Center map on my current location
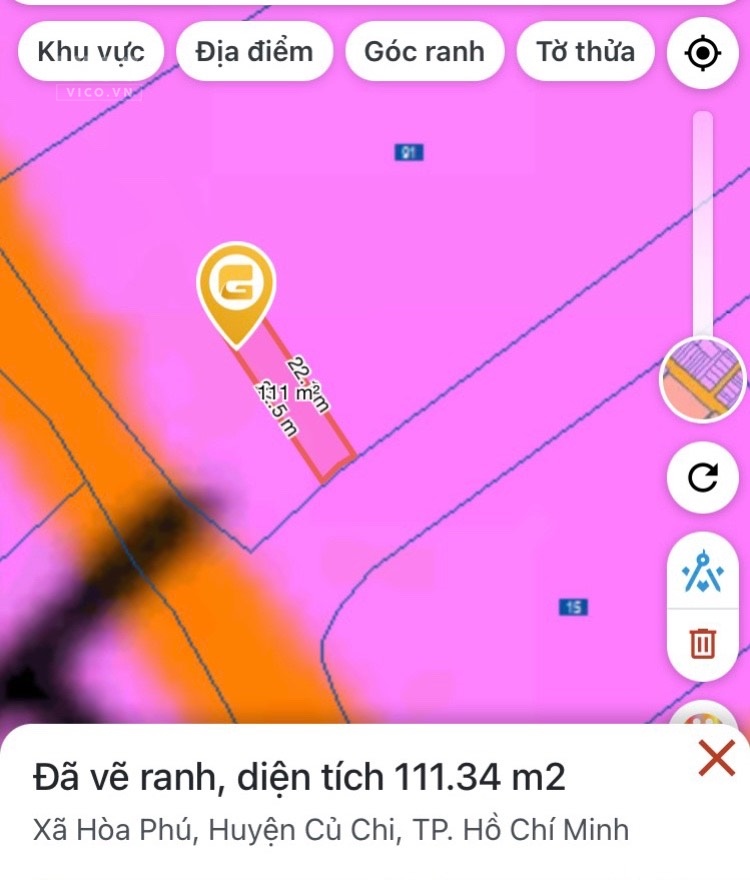Viewport: 750px width, 880px height. (703, 52)
